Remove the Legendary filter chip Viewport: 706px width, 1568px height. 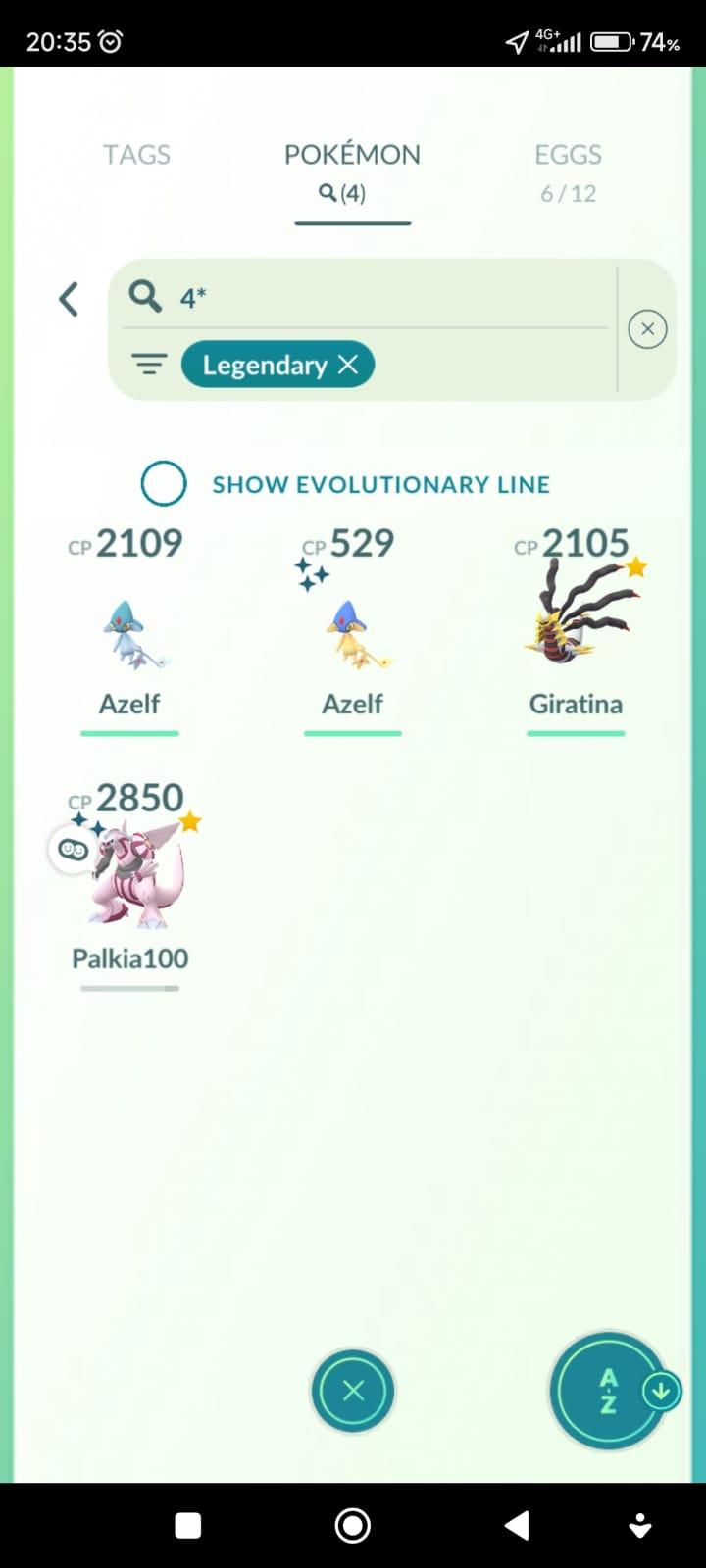tap(348, 365)
